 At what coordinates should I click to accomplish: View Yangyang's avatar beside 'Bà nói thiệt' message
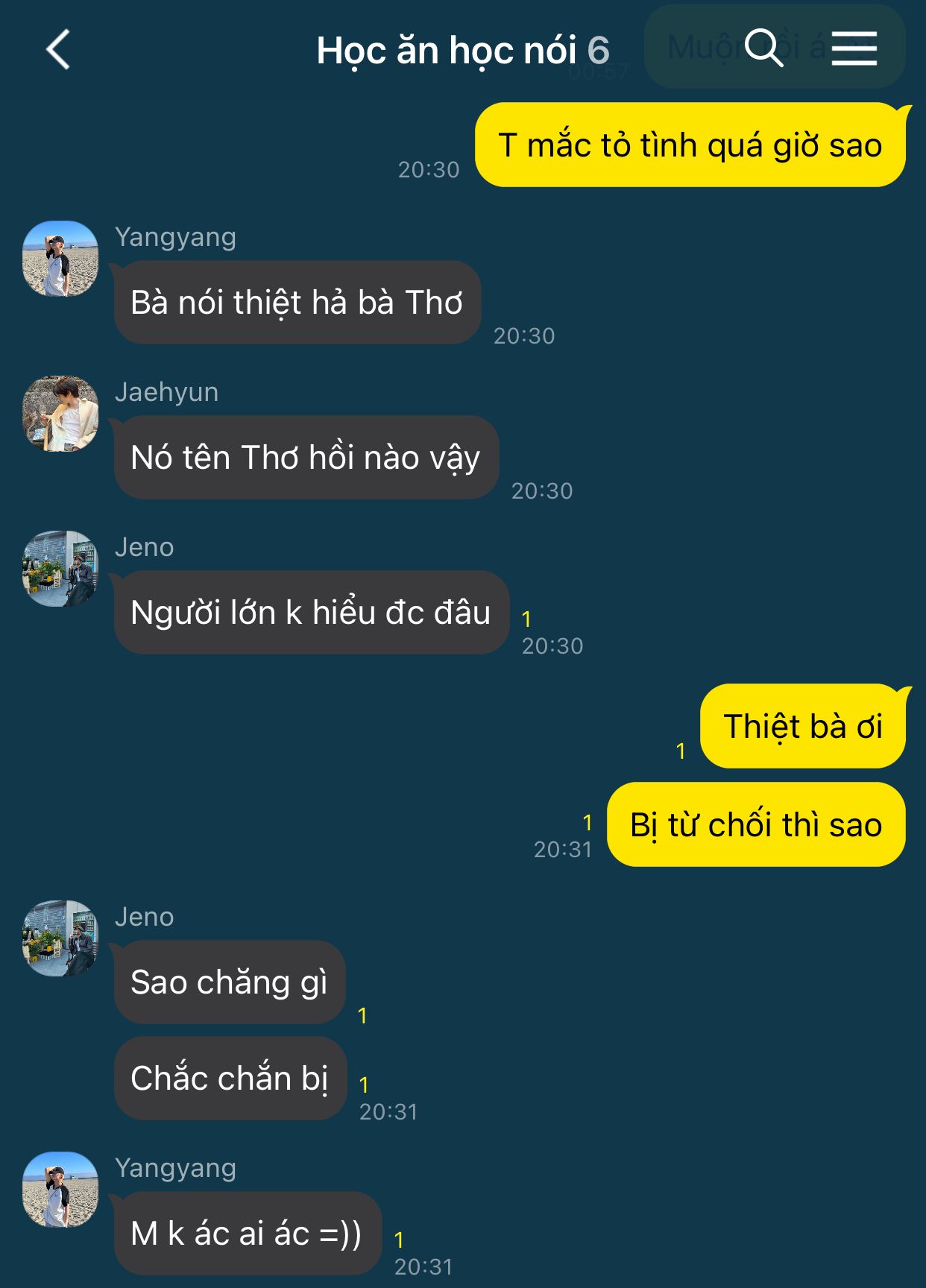60,259
